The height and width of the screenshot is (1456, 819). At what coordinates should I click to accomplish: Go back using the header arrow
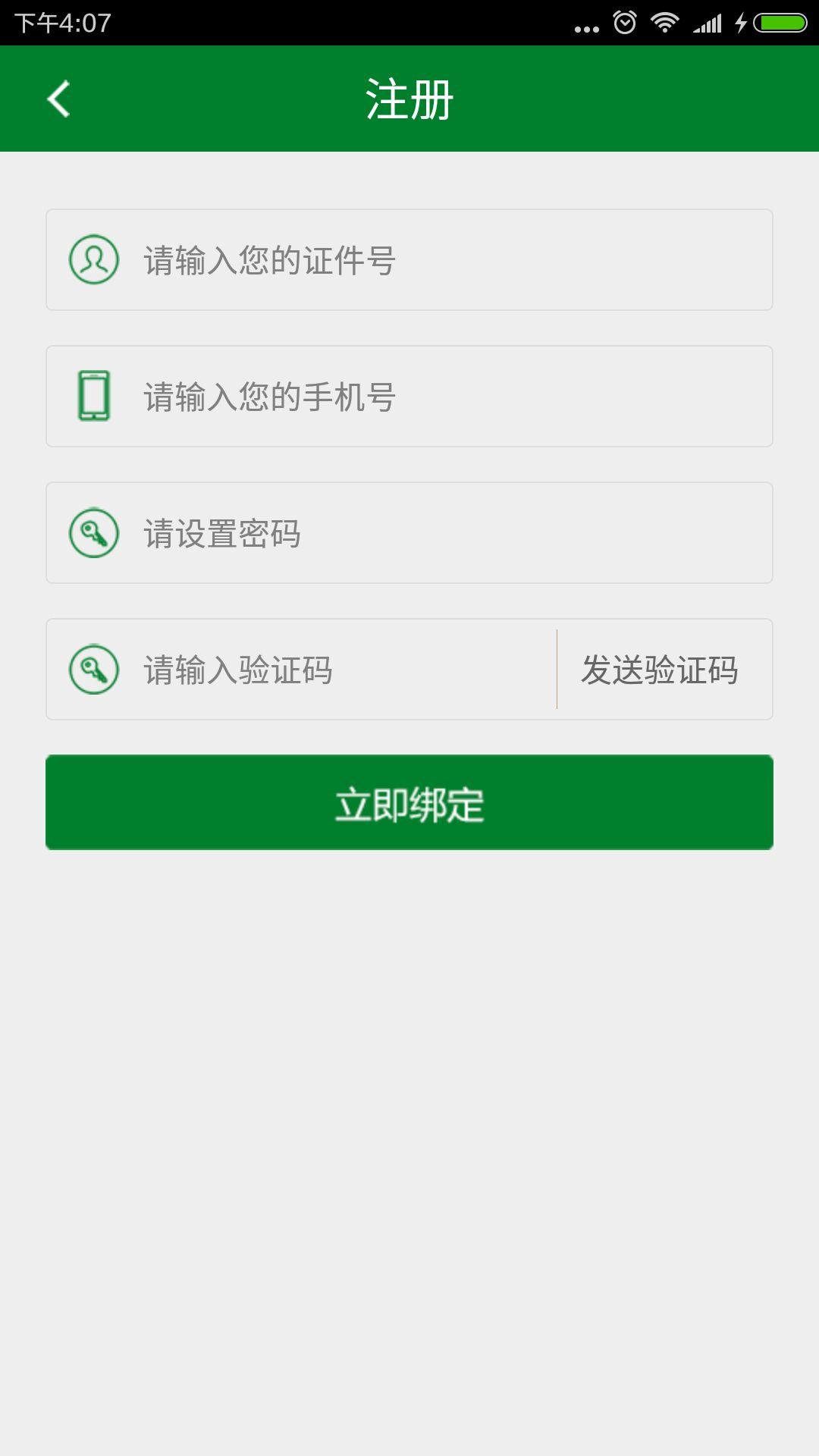coord(59,99)
